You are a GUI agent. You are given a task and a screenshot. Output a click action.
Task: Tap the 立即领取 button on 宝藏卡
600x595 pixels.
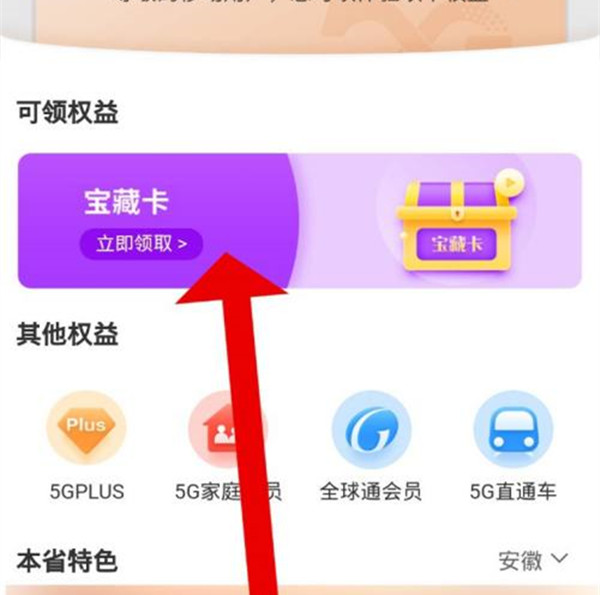coord(142,243)
